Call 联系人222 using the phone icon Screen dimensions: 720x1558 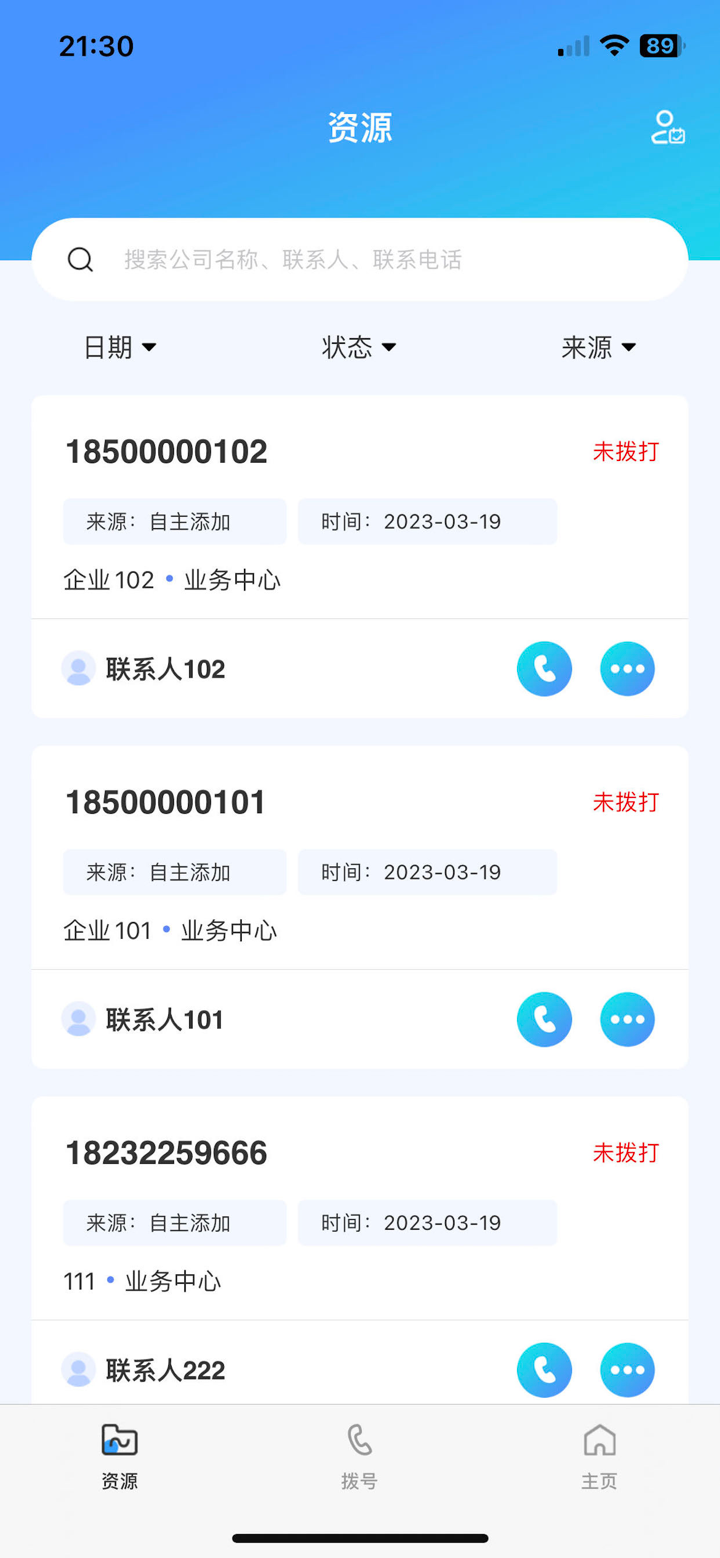[544, 1370]
